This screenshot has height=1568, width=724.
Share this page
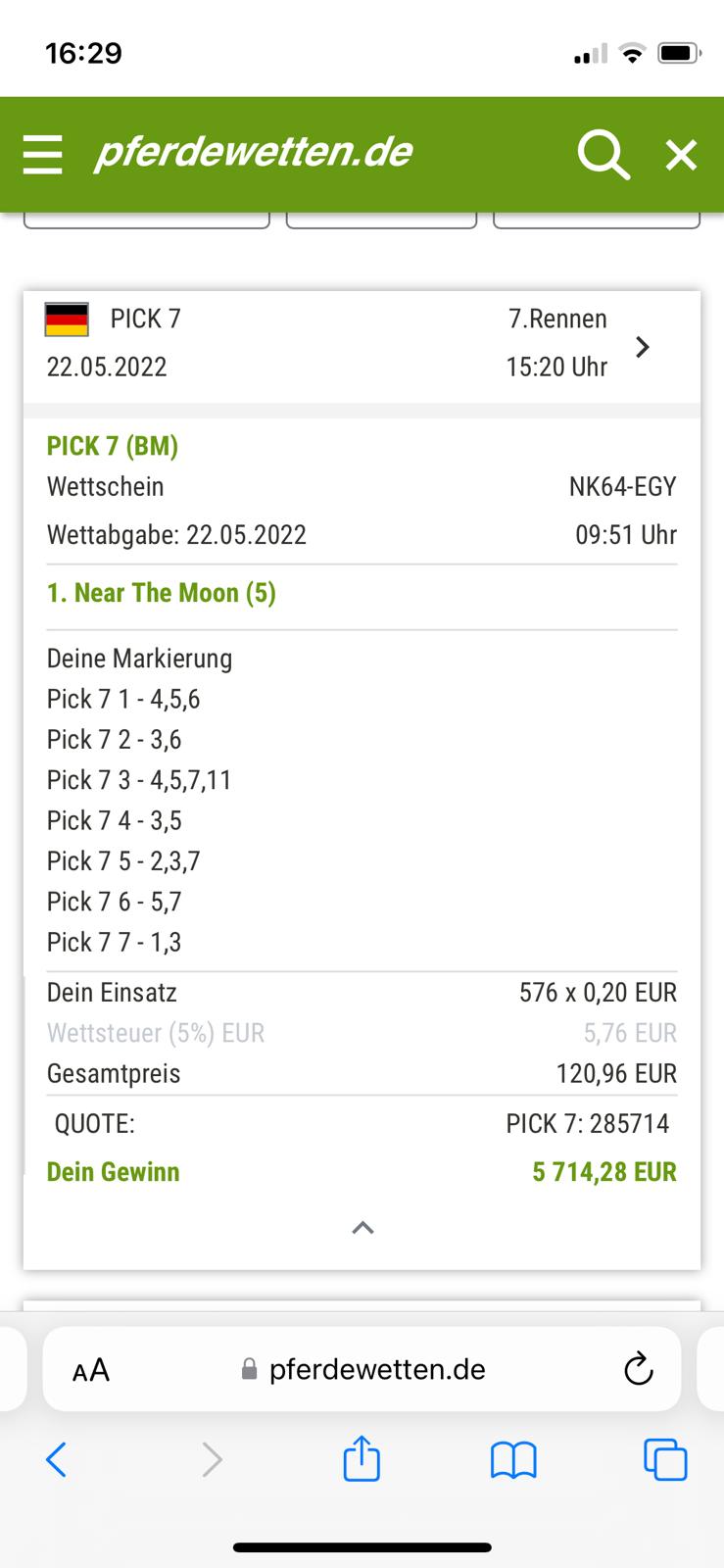tap(362, 1457)
